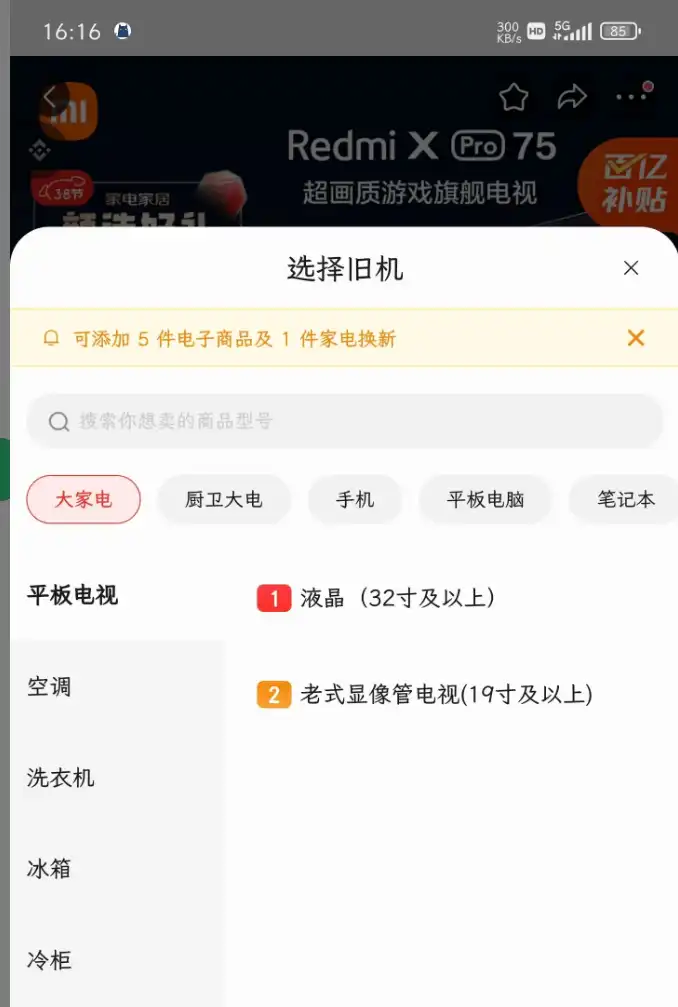Switch to 洗衣机 in the side list
The height and width of the screenshot is (1007, 678).
tap(61, 778)
